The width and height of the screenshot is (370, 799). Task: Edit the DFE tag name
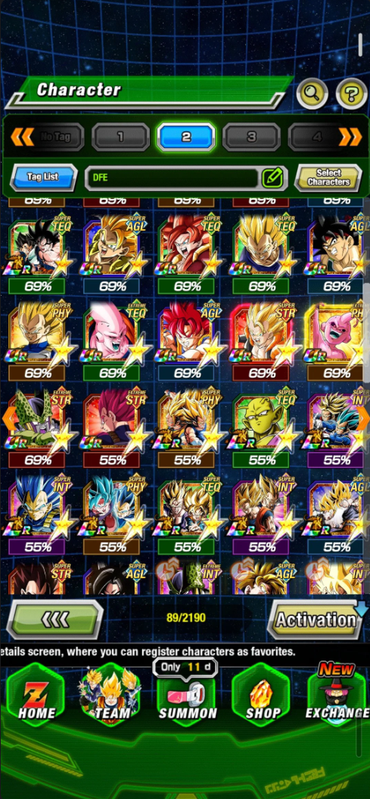coord(273,177)
